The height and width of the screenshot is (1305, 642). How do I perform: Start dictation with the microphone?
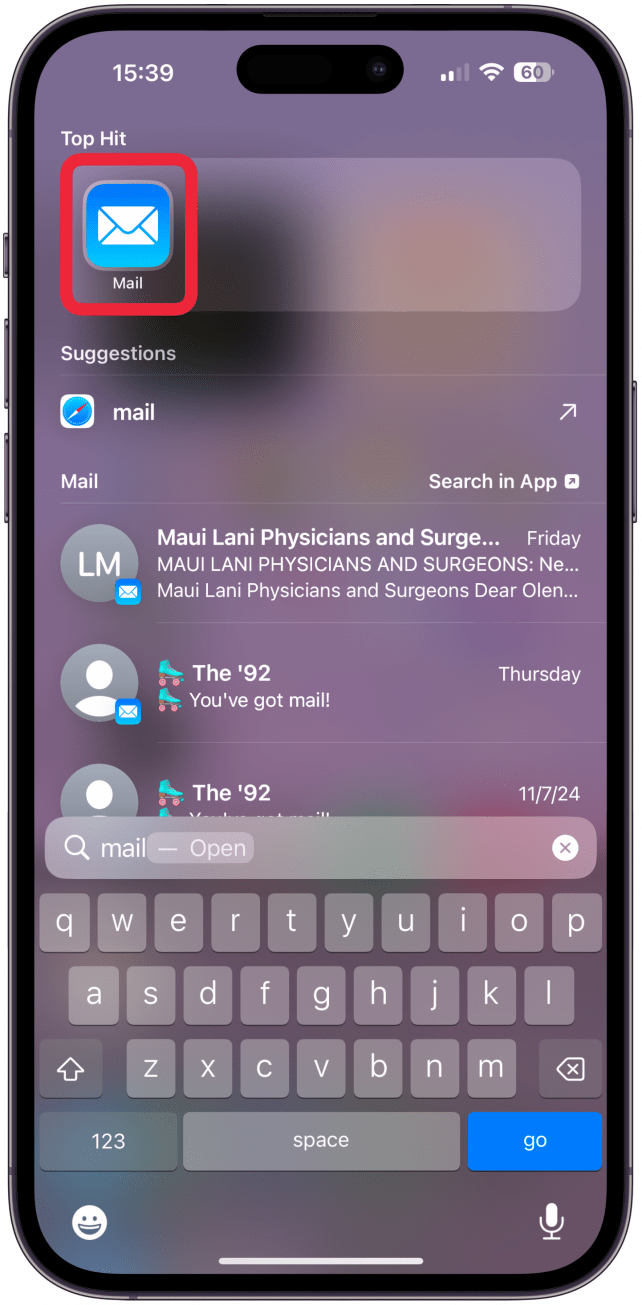550,1221
